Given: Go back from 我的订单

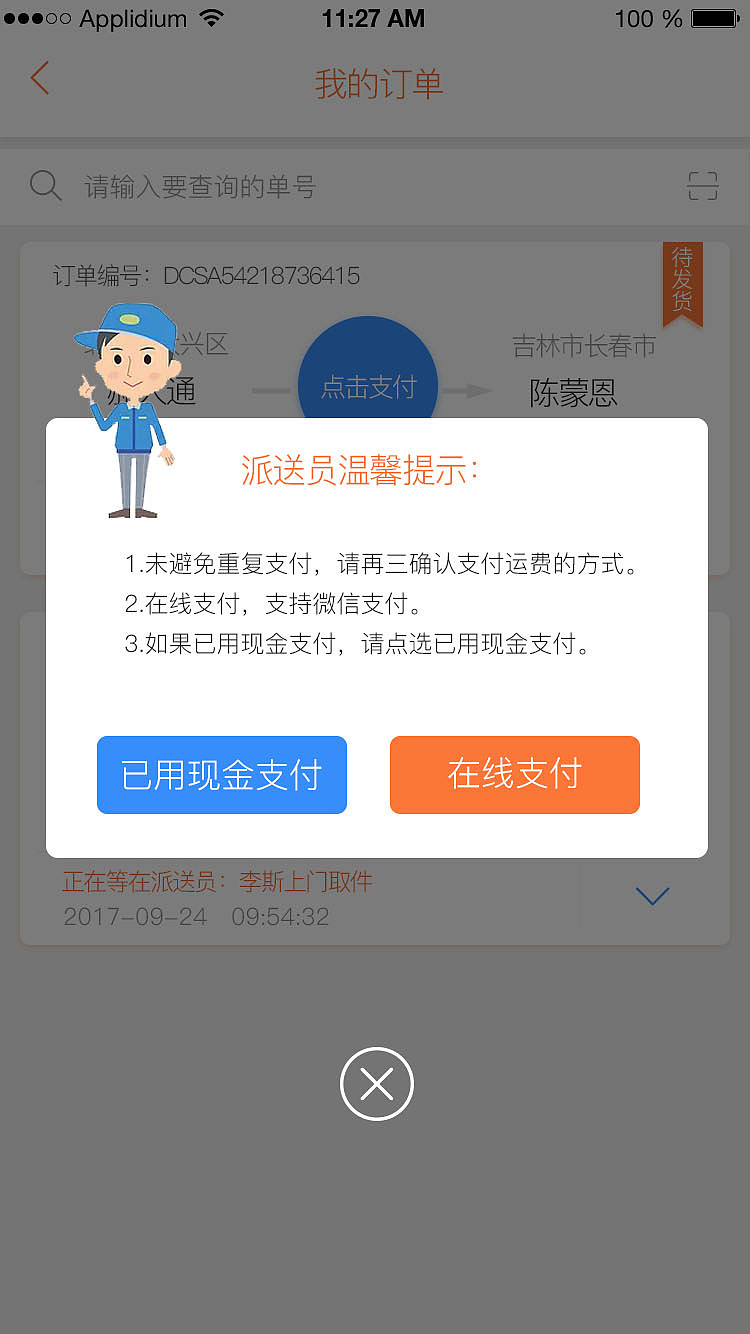Looking at the screenshot, I should pos(40,79).
